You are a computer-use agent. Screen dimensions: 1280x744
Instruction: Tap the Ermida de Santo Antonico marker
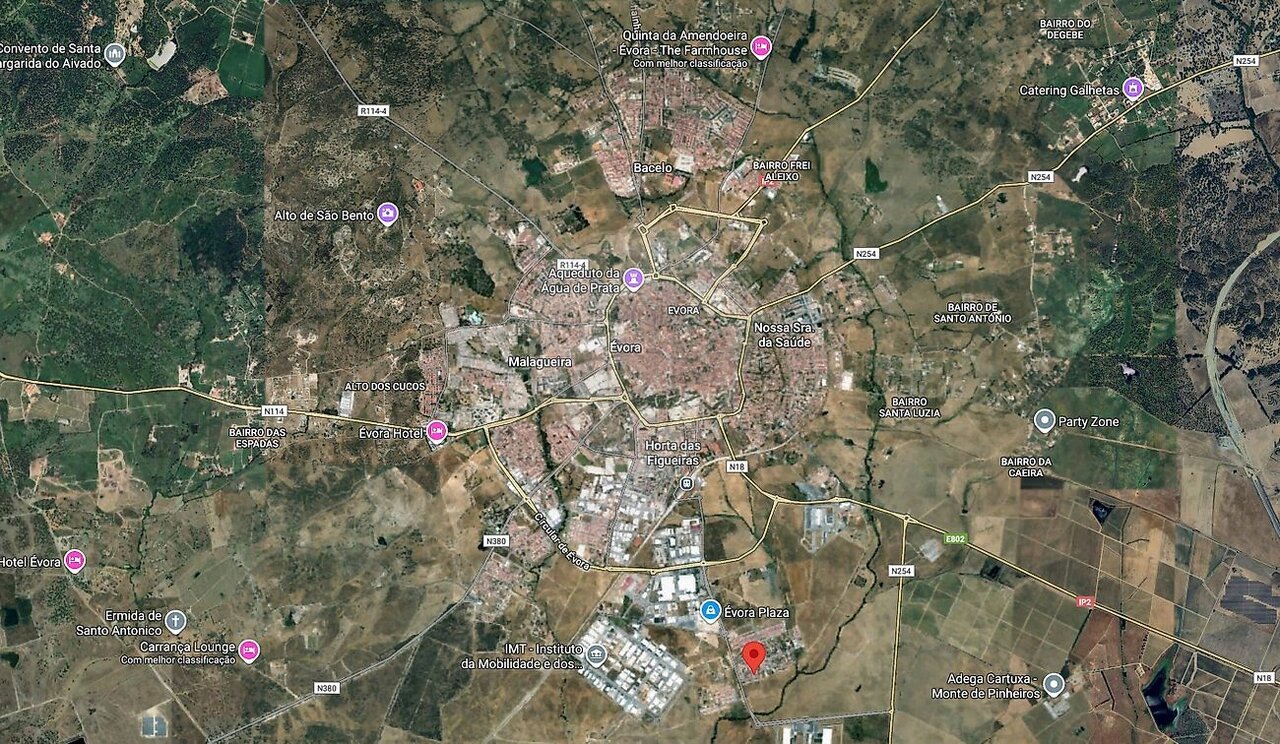(176, 622)
